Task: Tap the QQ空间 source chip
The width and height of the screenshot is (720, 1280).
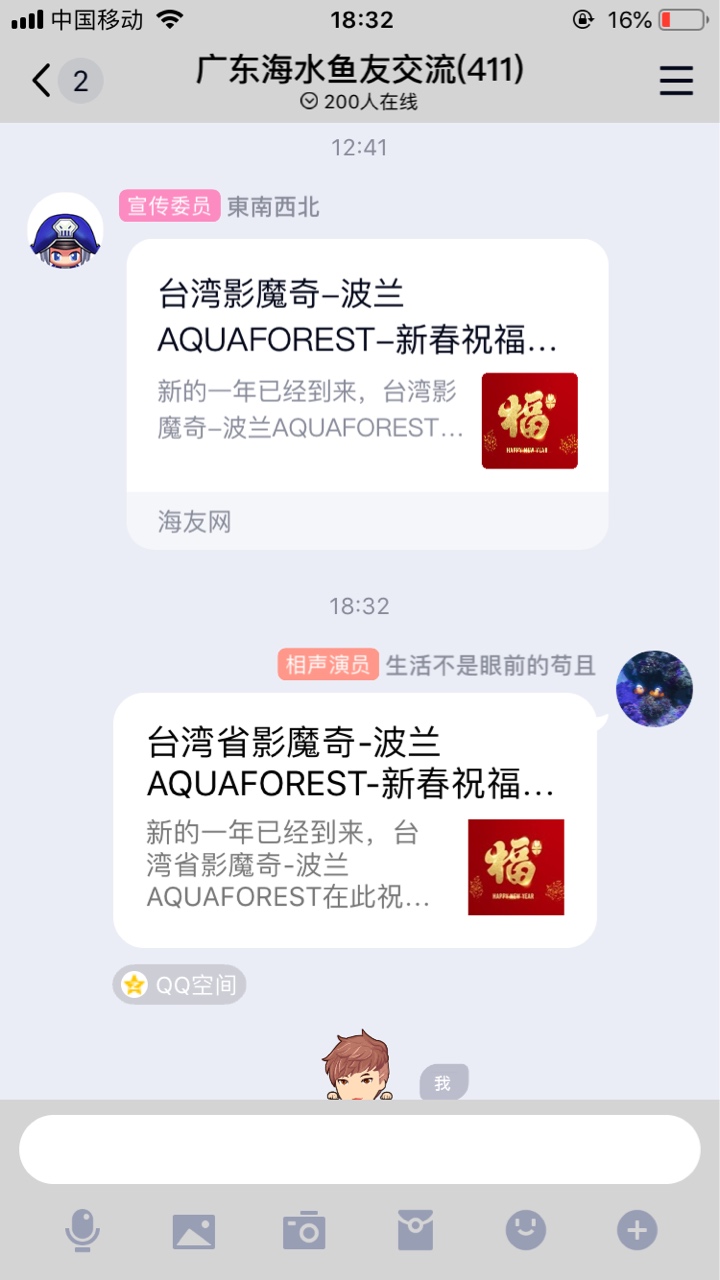Action: point(180,985)
